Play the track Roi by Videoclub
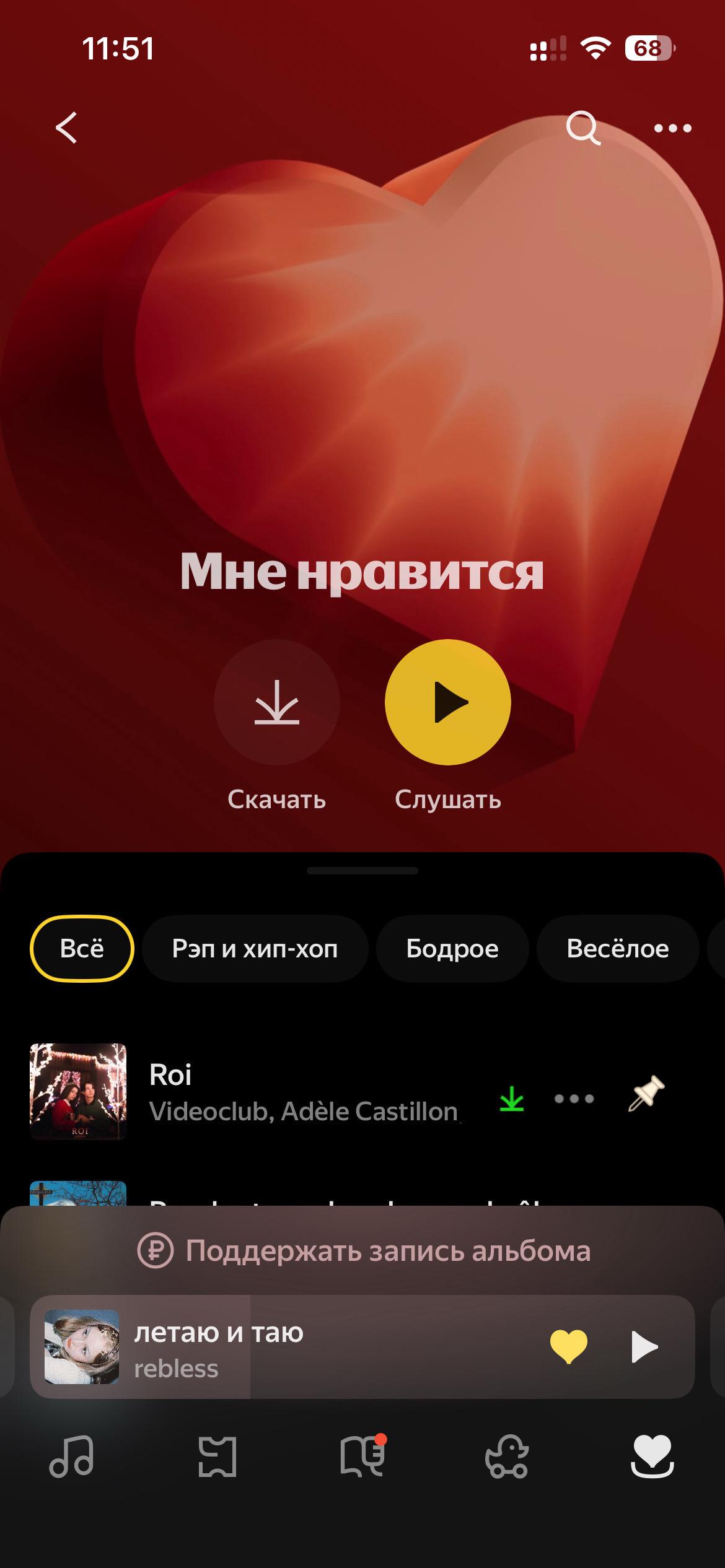The image size is (725, 1568). pos(248,1092)
